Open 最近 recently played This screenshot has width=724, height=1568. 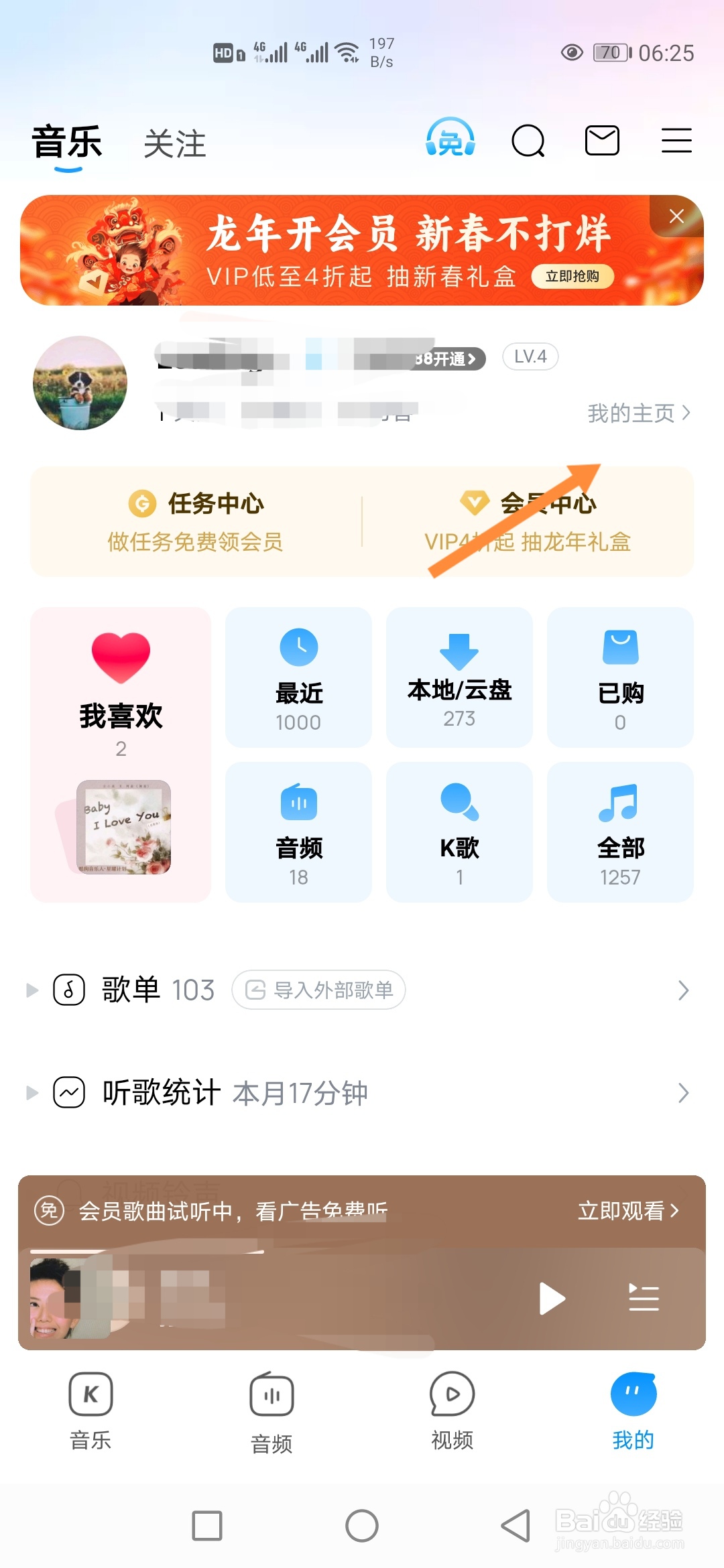point(298,677)
